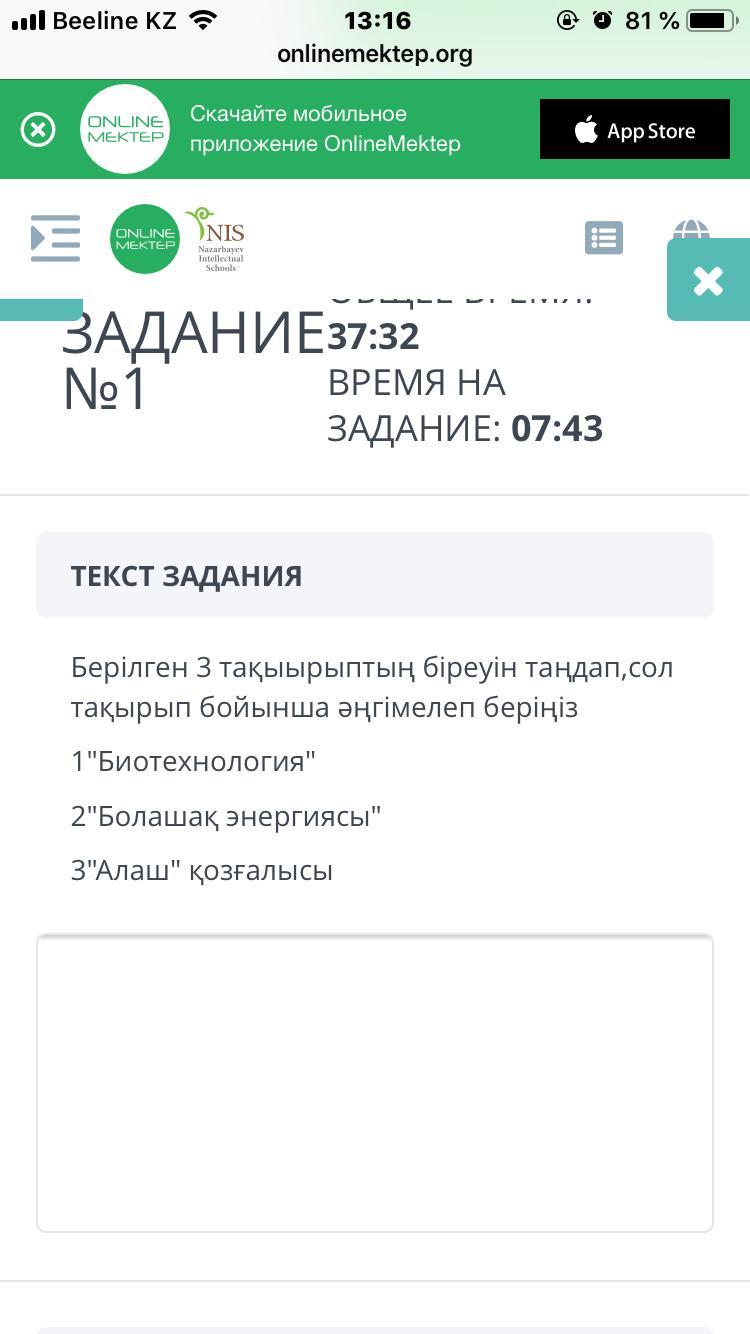Open the task list icon
This screenshot has width=750, height=1334.
(604, 238)
